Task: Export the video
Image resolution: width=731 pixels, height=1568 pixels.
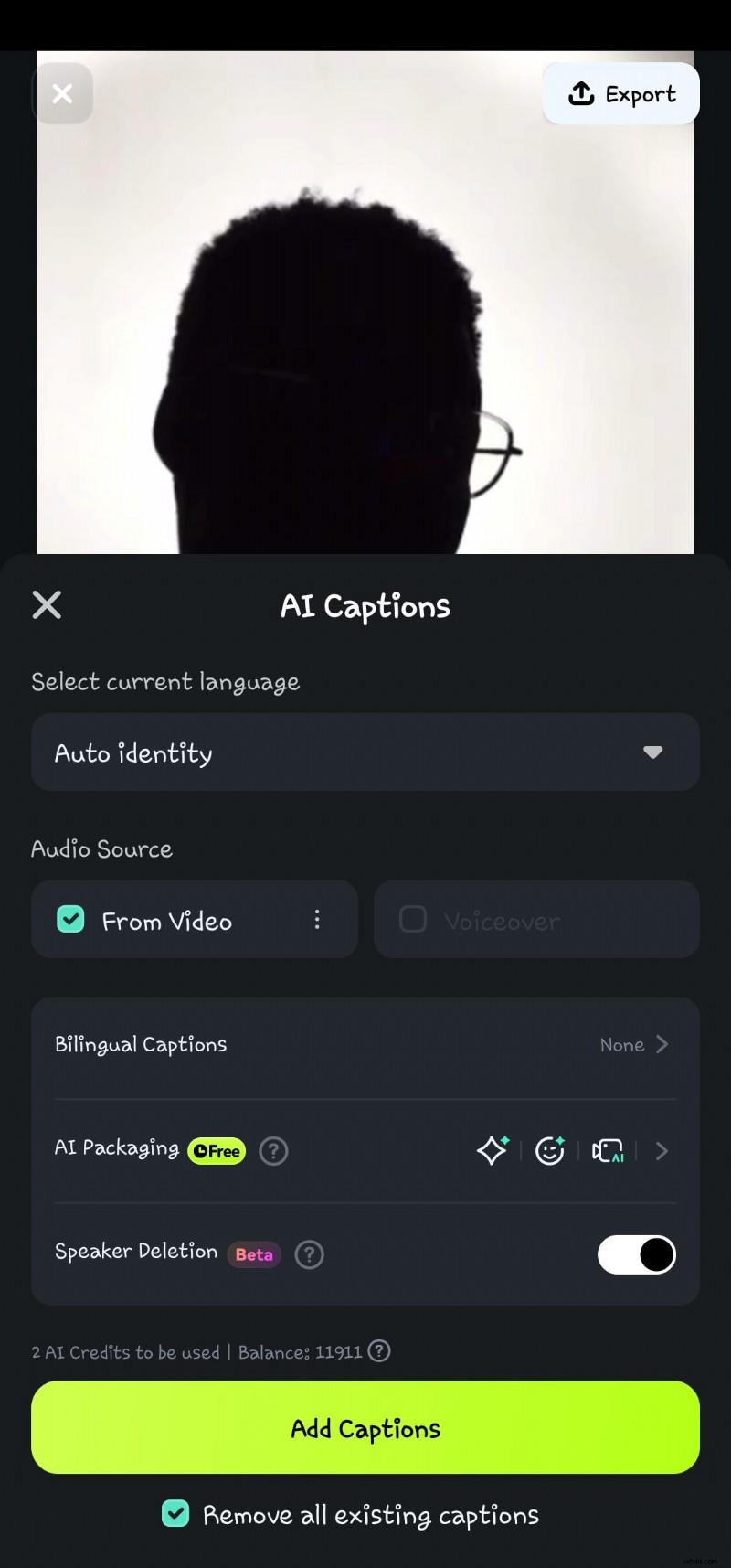Action: (621, 94)
